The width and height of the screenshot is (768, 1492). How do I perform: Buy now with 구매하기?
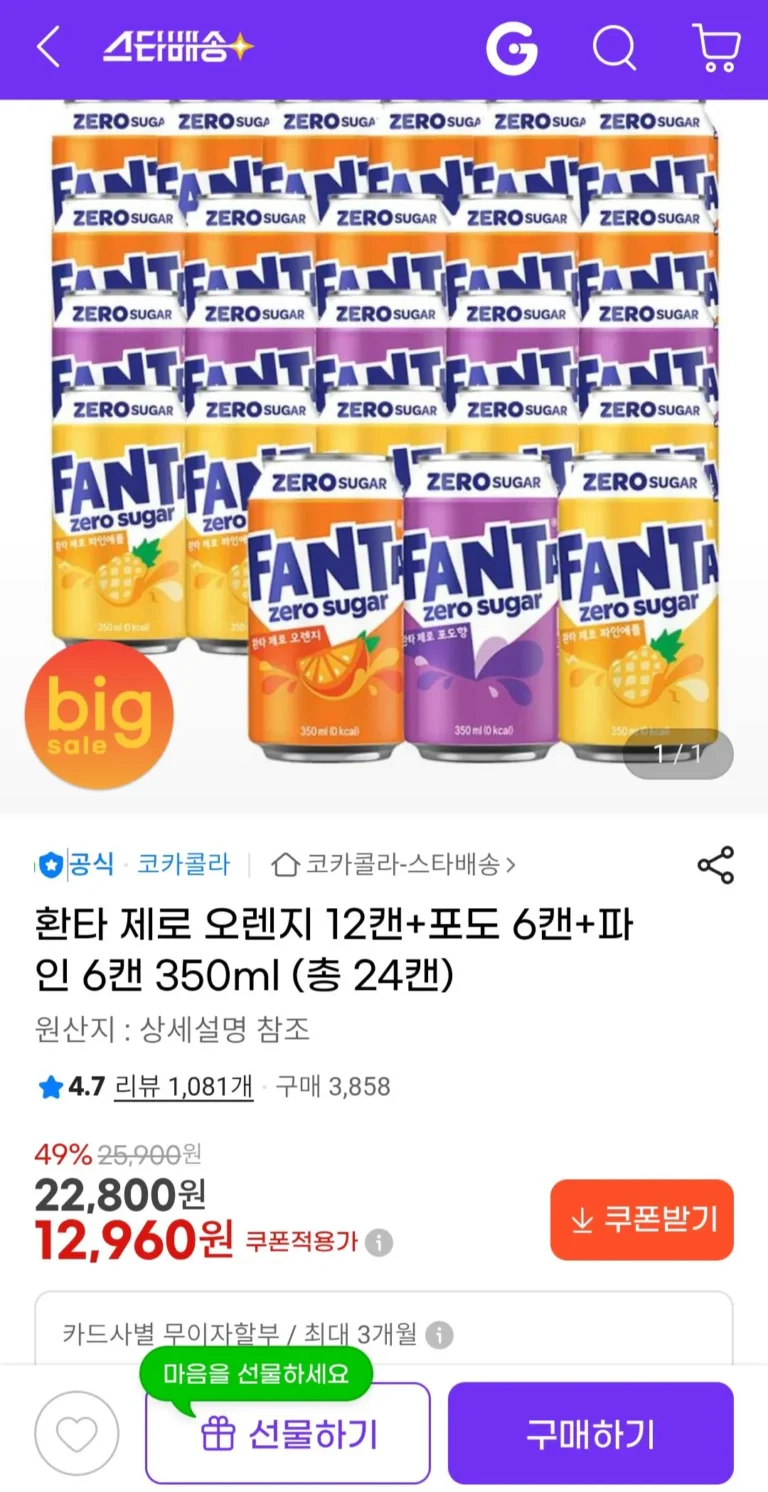590,1435
